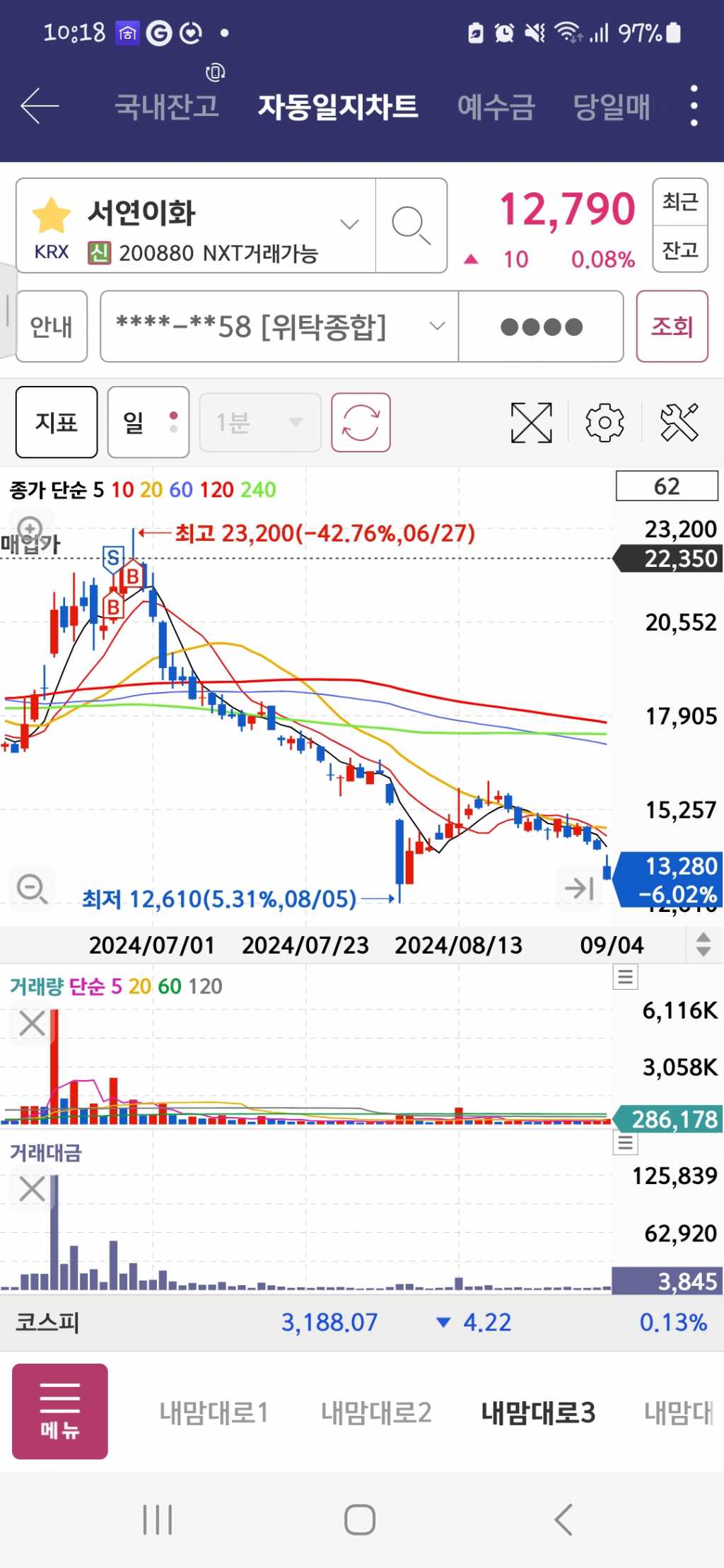
Task: Tap the 잔고 button
Action: [679, 250]
